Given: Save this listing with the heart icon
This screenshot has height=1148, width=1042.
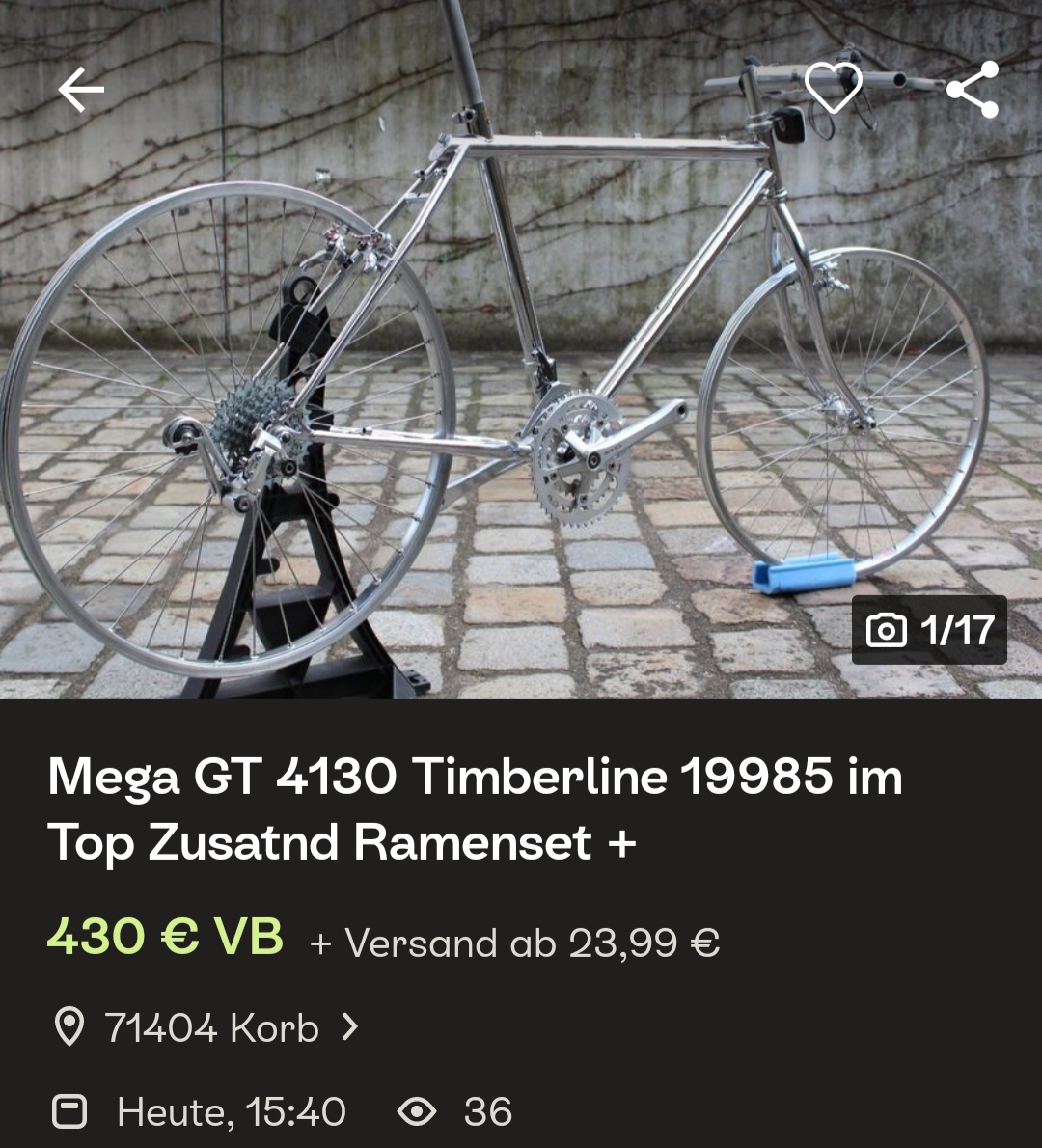Looking at the screenshot, I should tap(833, 89).
